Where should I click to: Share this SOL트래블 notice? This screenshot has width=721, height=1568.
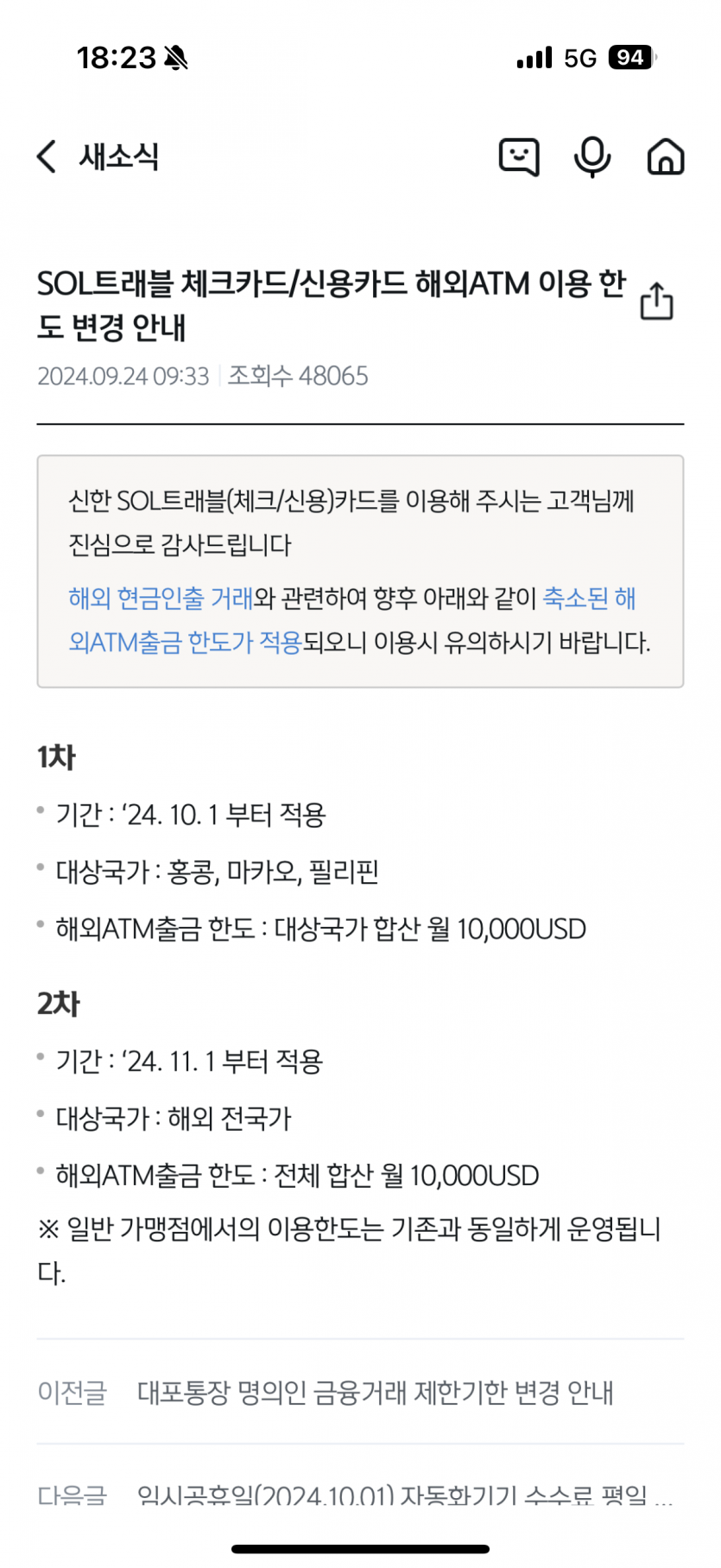(656, 301)
